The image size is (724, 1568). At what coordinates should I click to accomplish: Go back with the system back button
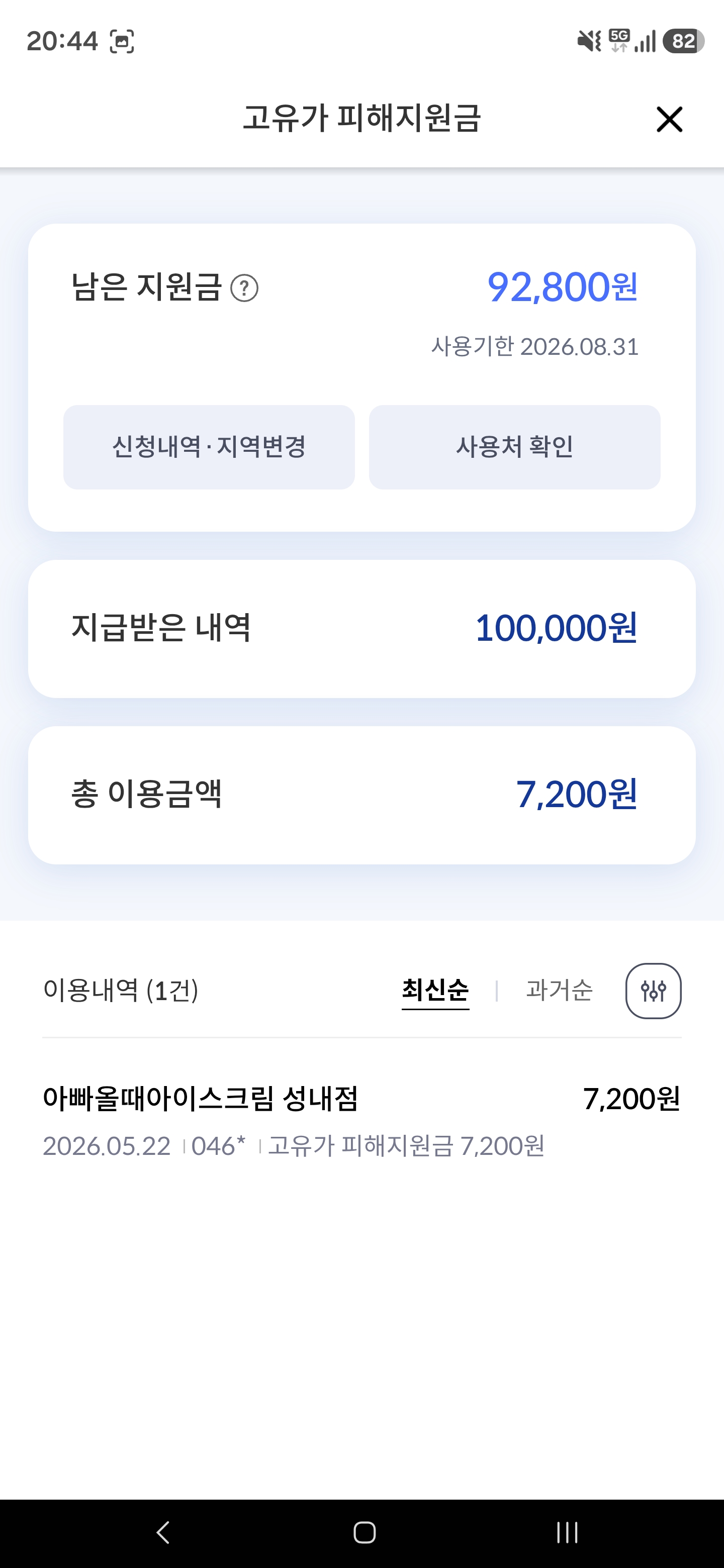(x=162, y=1532)
